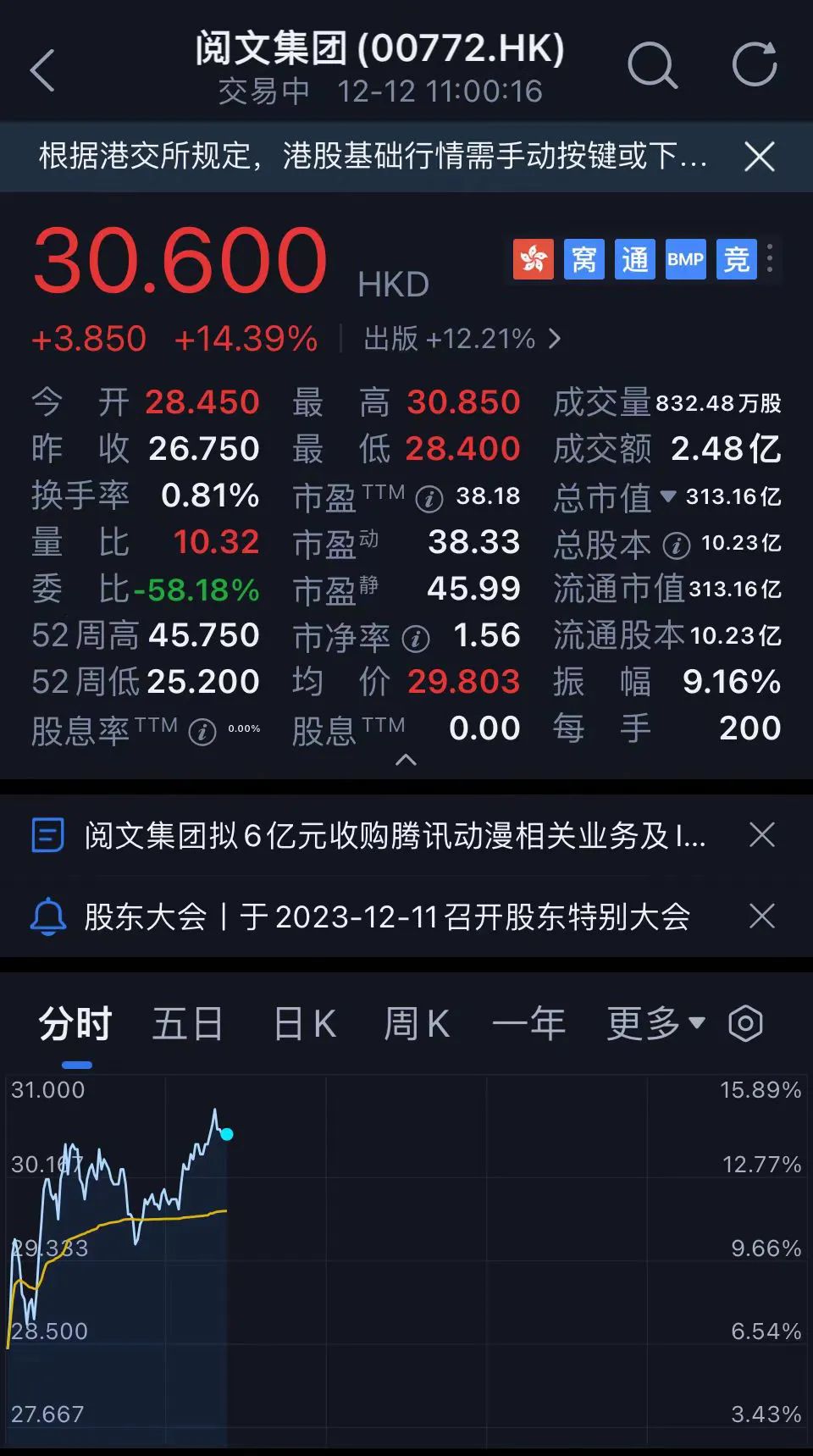Screen dimensions: 813x1456
Task: Switch to the 日K chart
Action: pyautogui.click(x=305, y=1024)
